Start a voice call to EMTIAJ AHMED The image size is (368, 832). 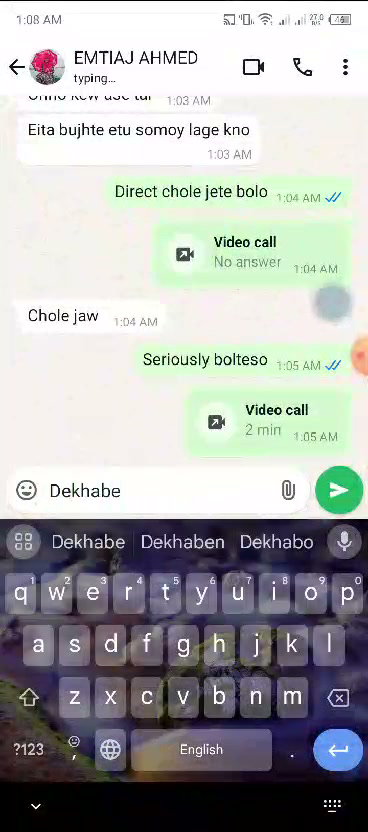[x=302, y=67]
